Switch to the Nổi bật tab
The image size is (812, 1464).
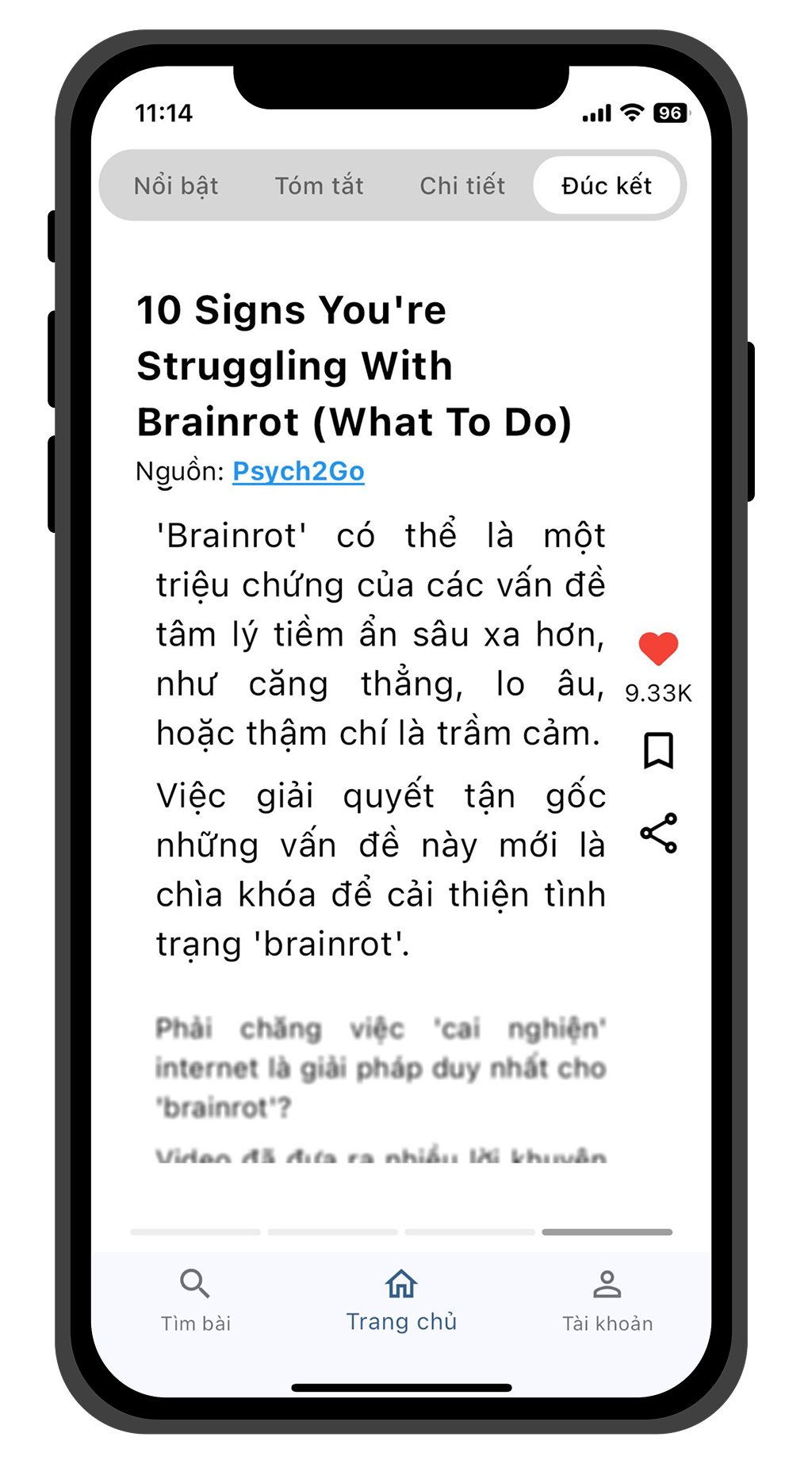176,186
